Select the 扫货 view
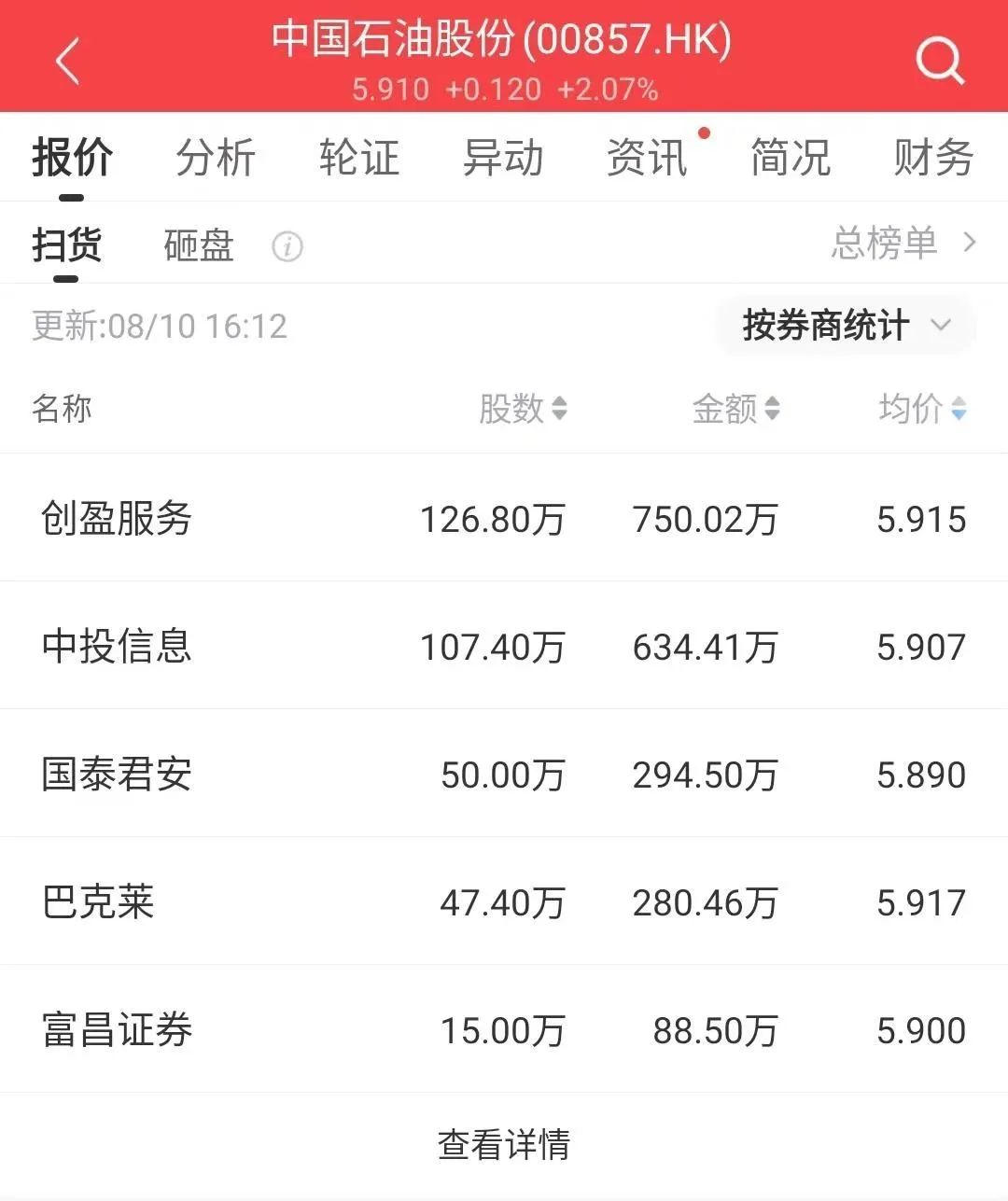The height and width of the screenshot is (1201, 1008). [68, 244]
